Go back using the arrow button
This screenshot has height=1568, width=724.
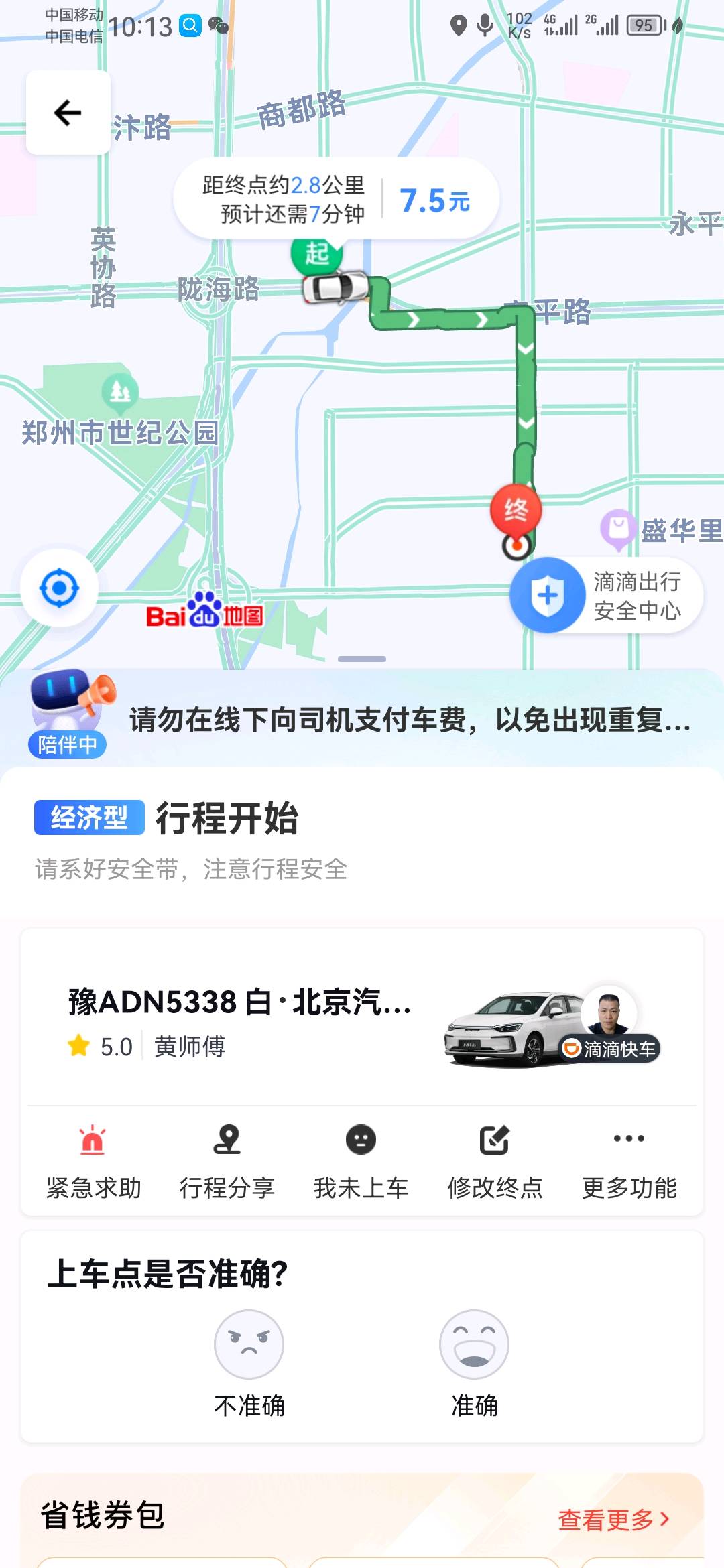[x=68, y=113]
